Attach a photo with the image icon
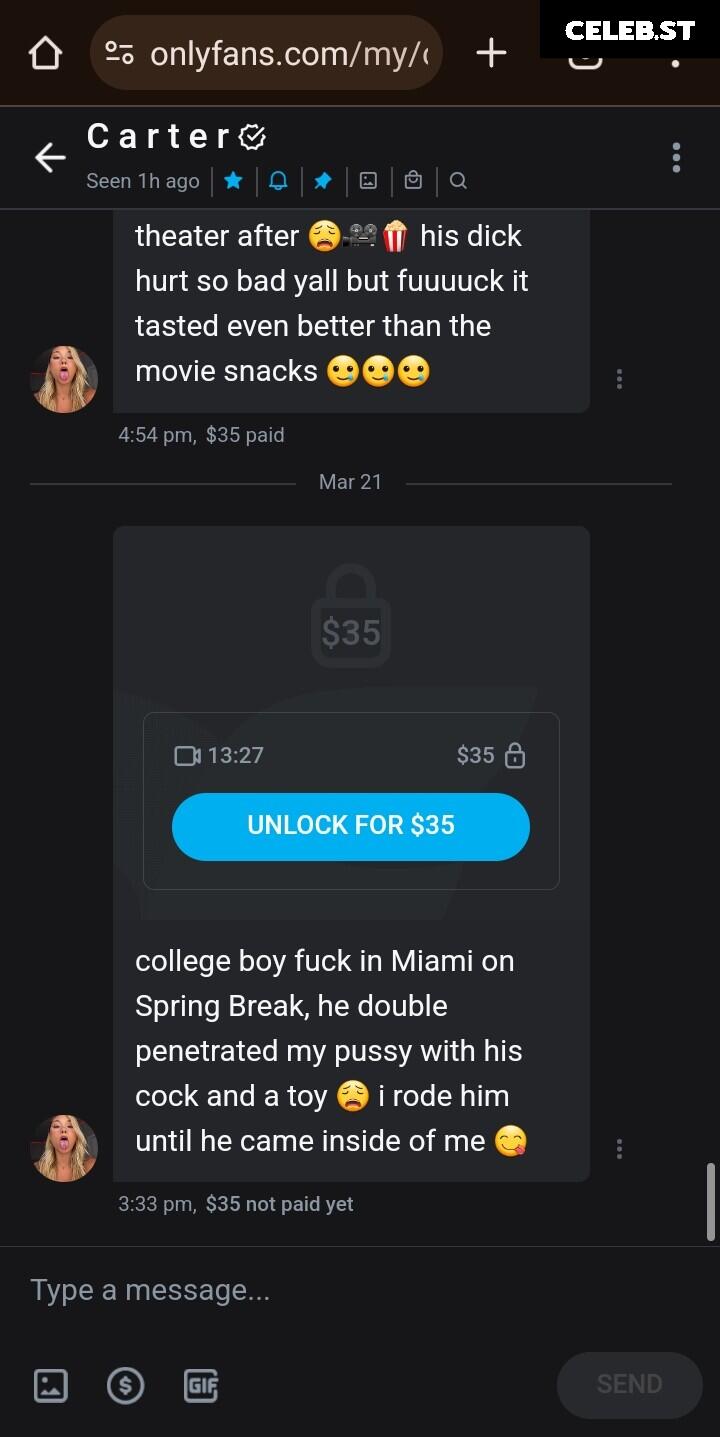The image size is (720, 1437). 51,1385
